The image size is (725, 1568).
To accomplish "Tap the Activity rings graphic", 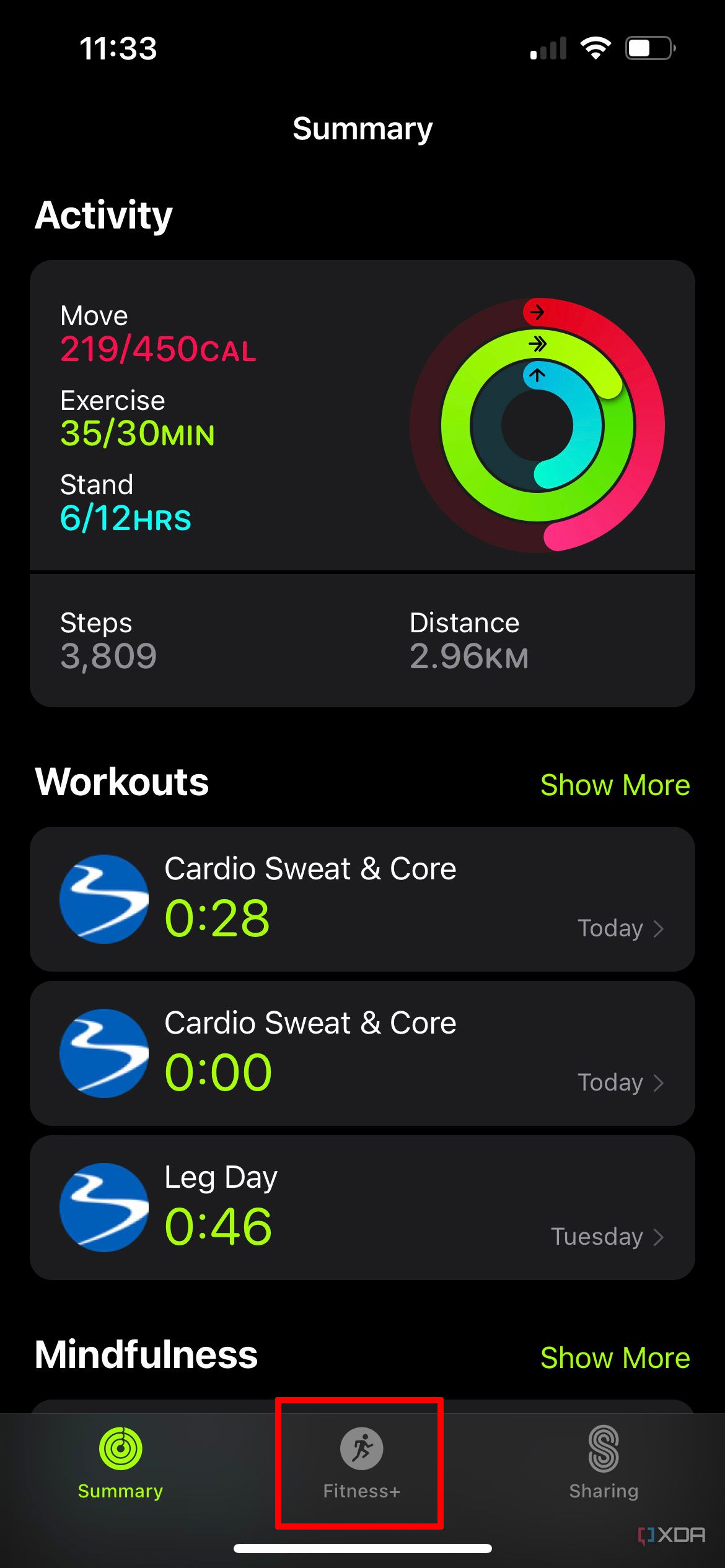I will pos(538,424).
